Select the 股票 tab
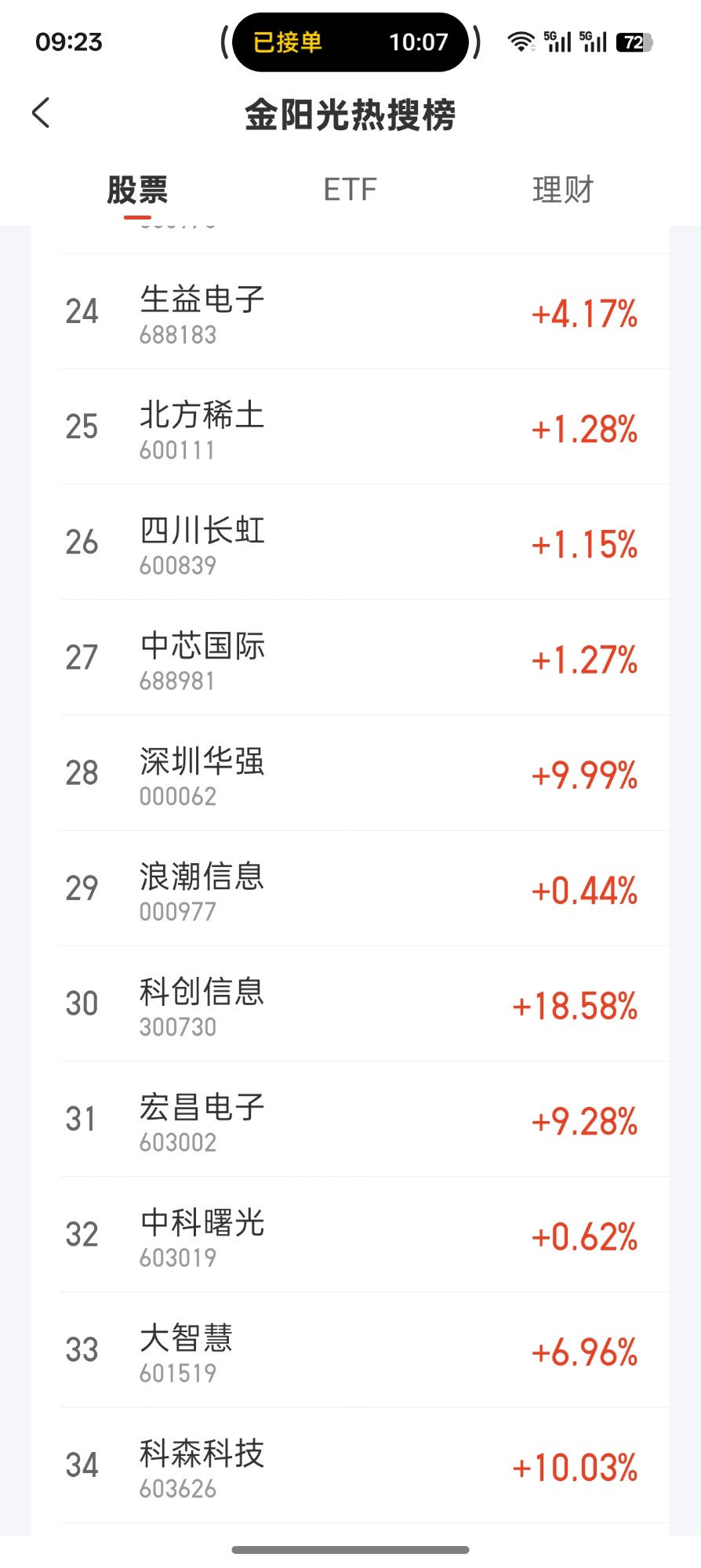Image resolution: width=701 pixels, height=1568 pixels. [x=137, y=190]
